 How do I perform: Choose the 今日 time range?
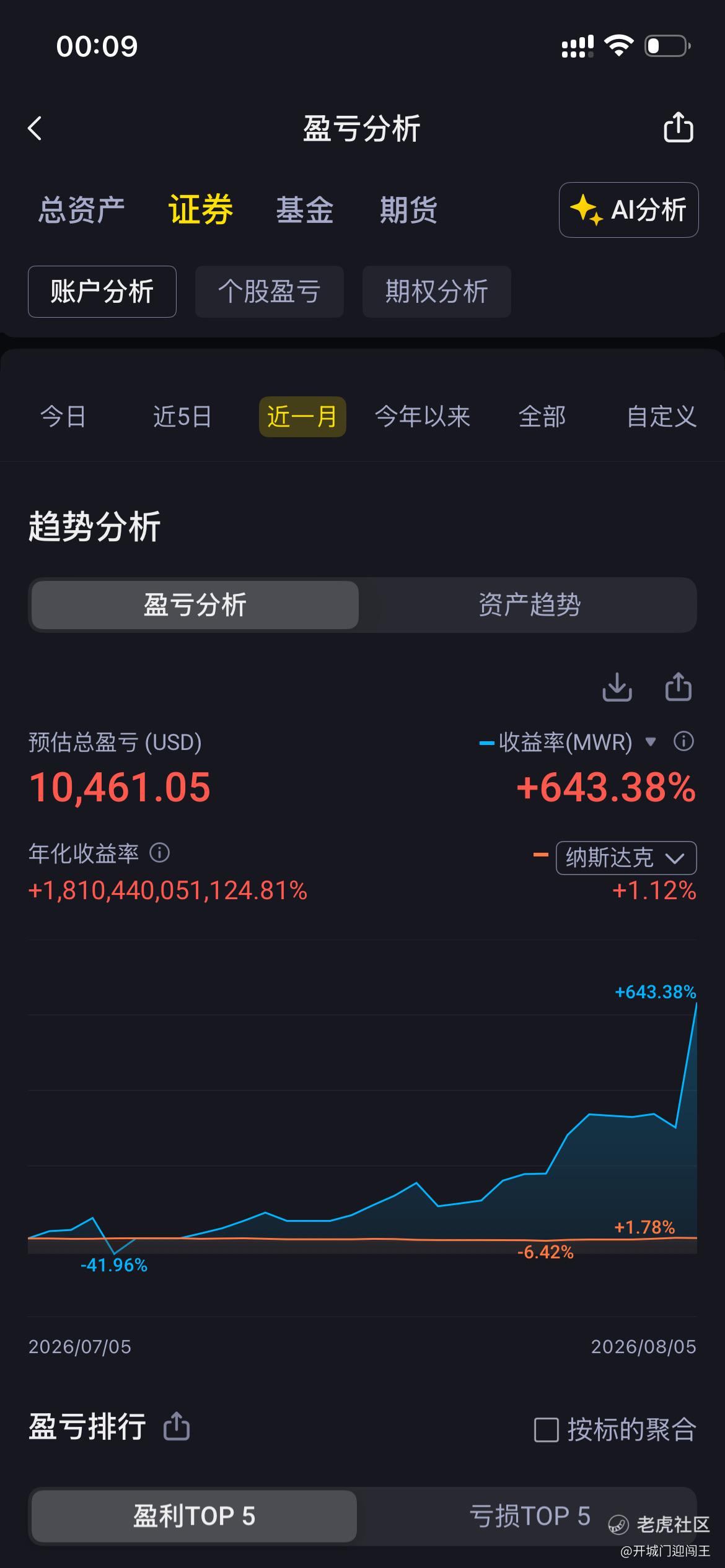[x=63, y=417]
